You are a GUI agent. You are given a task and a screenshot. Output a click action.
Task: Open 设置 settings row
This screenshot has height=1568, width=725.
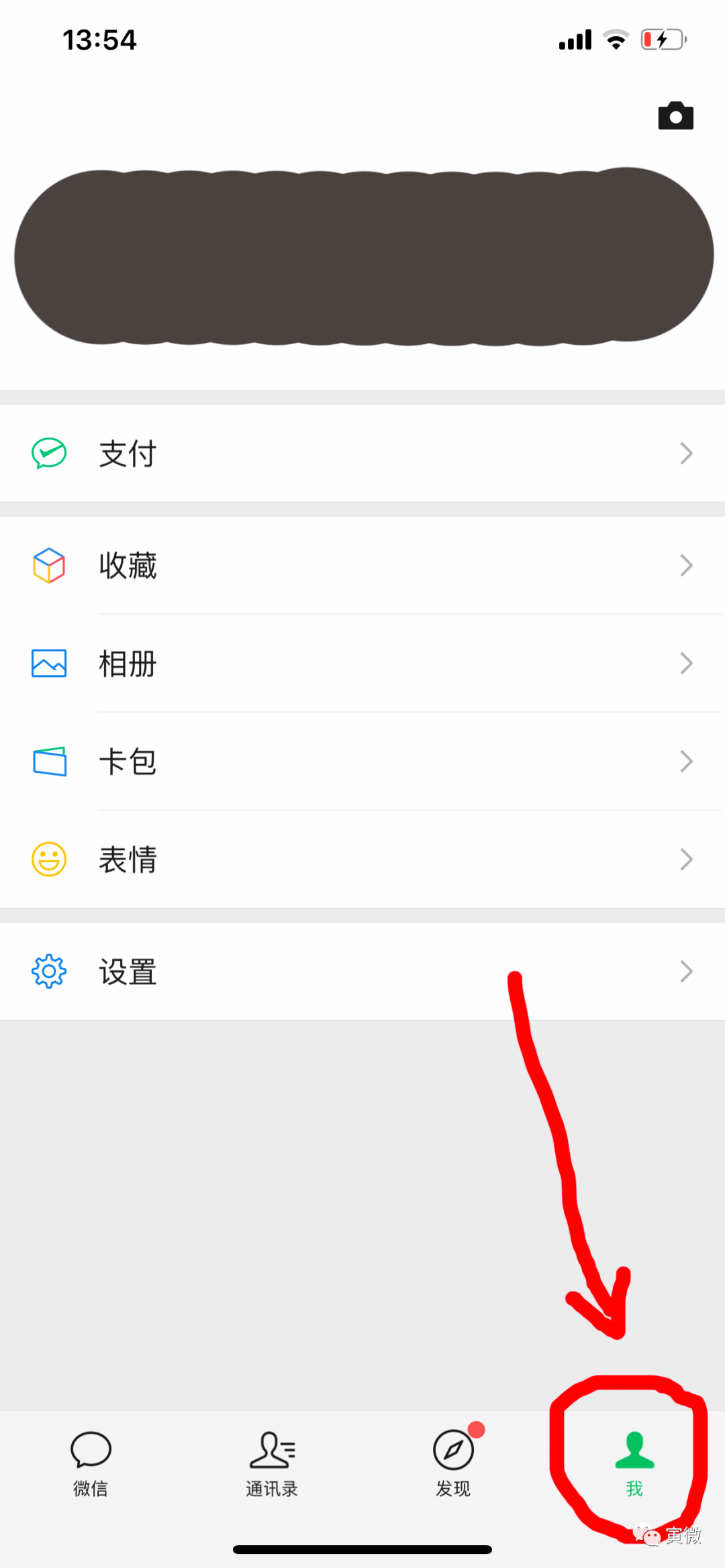coord(362,972)
